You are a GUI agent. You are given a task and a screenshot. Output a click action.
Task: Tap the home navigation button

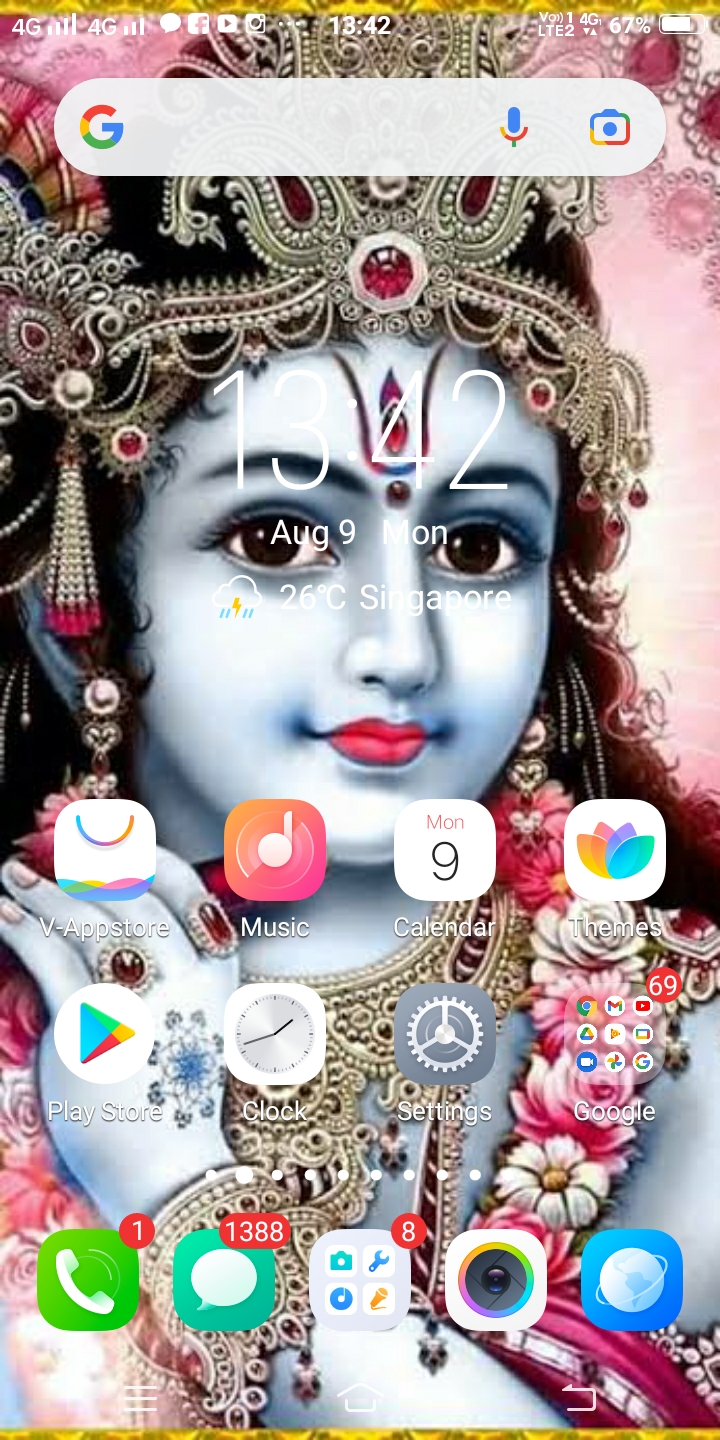click(x=360, y=1398)
